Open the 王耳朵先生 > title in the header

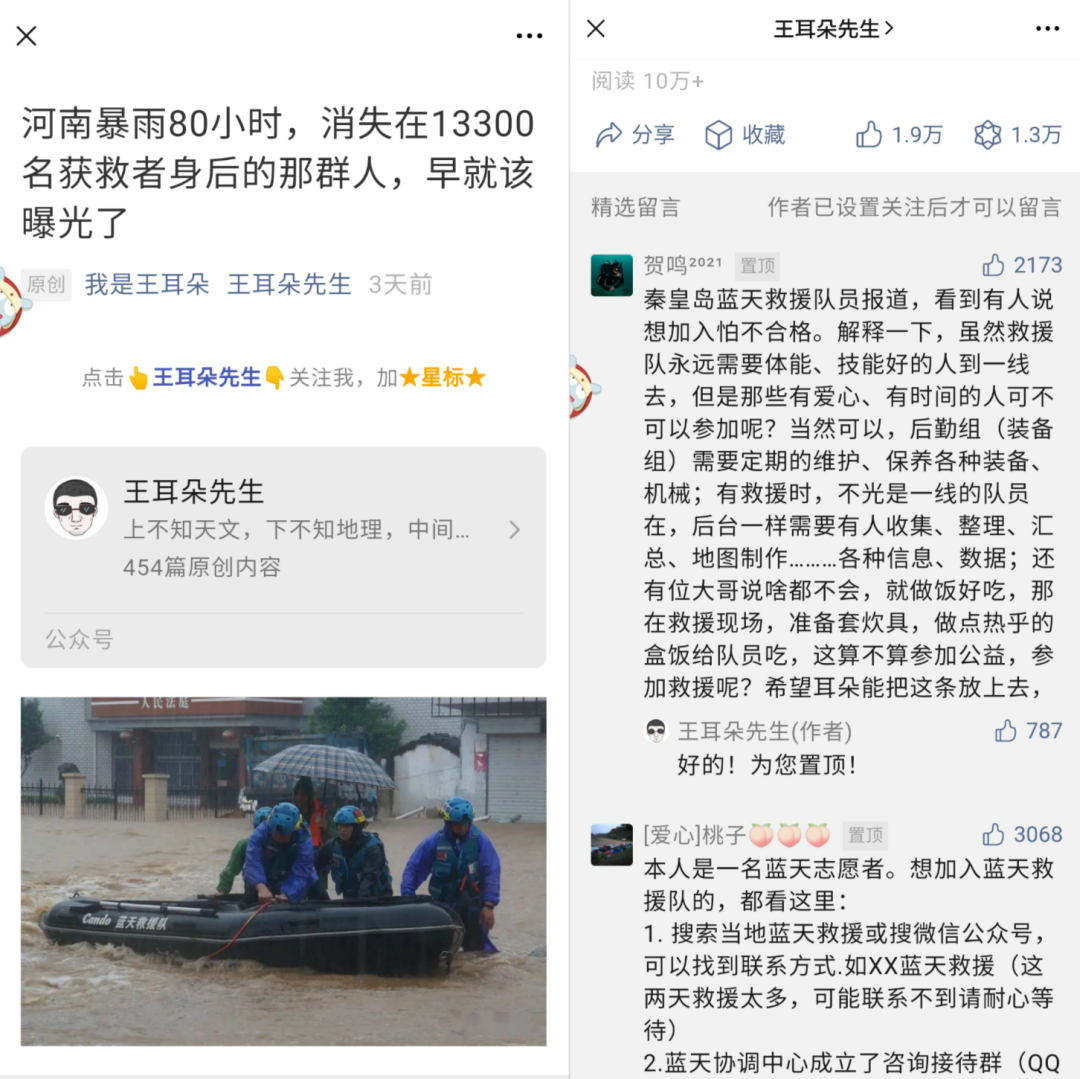(x=832, y=29)
